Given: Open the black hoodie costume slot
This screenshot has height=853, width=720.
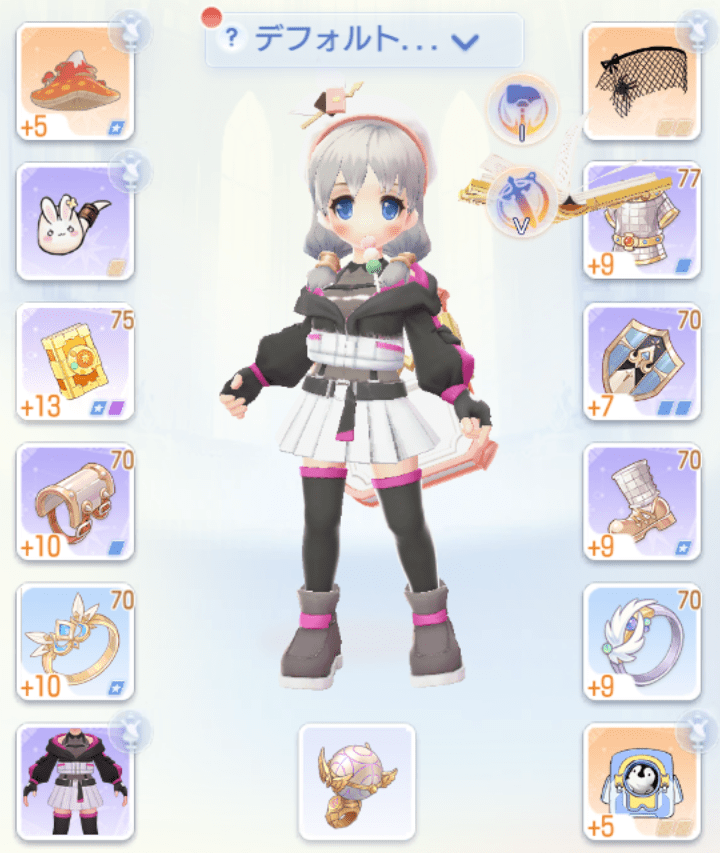Looking at the screenshot, I should click(x=76, y=782).
